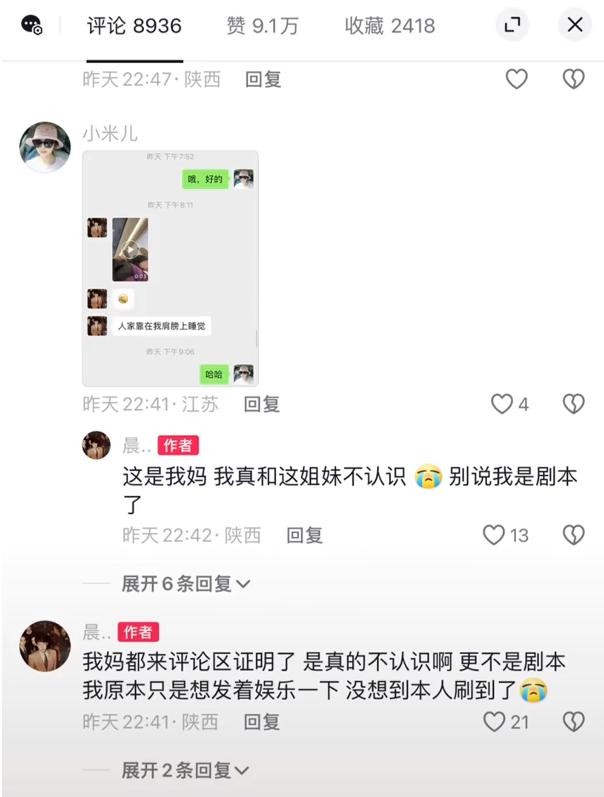
Task: Dislike the author's 这是我妈 reply
Action: (x=573, y=535)
